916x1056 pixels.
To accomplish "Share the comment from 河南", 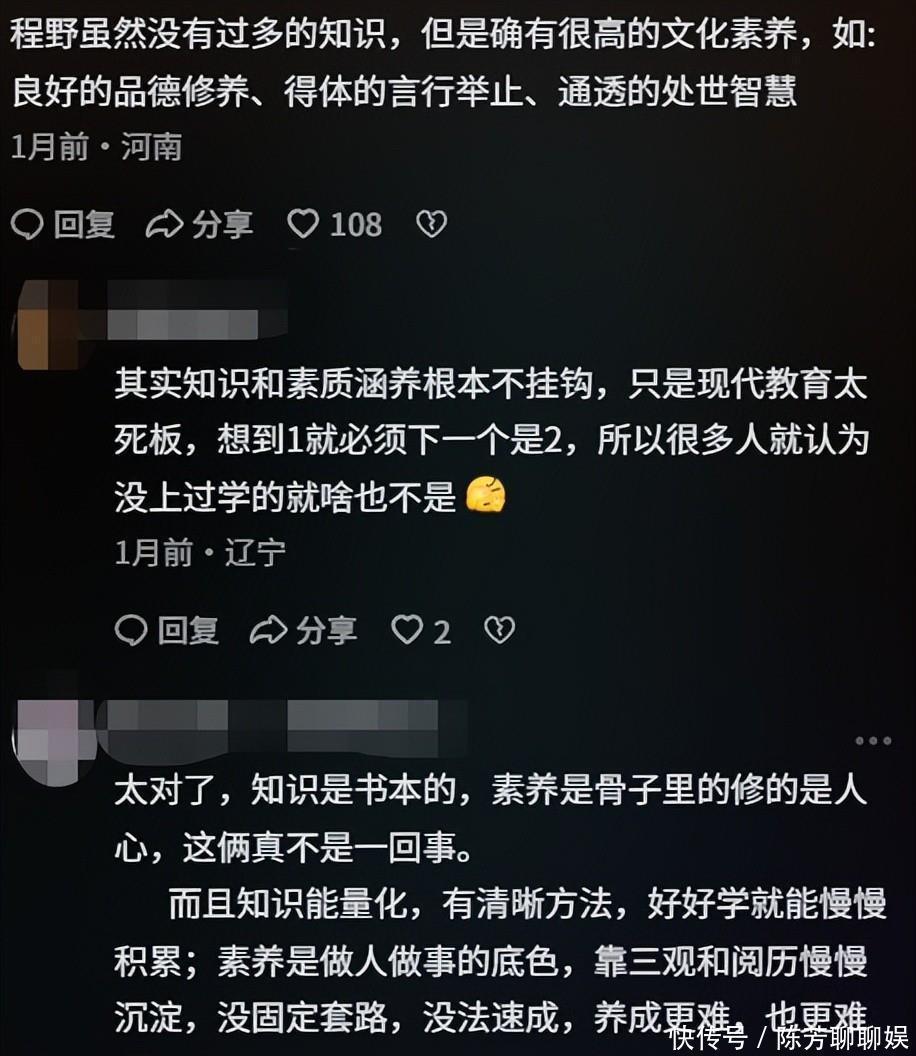I will (x=199, y=224).
